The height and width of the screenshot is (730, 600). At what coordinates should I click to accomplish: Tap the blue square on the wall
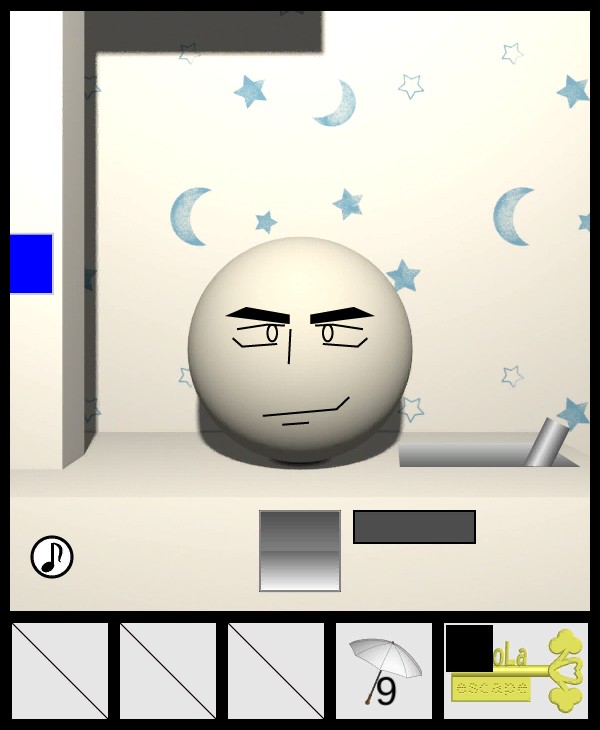31,264
